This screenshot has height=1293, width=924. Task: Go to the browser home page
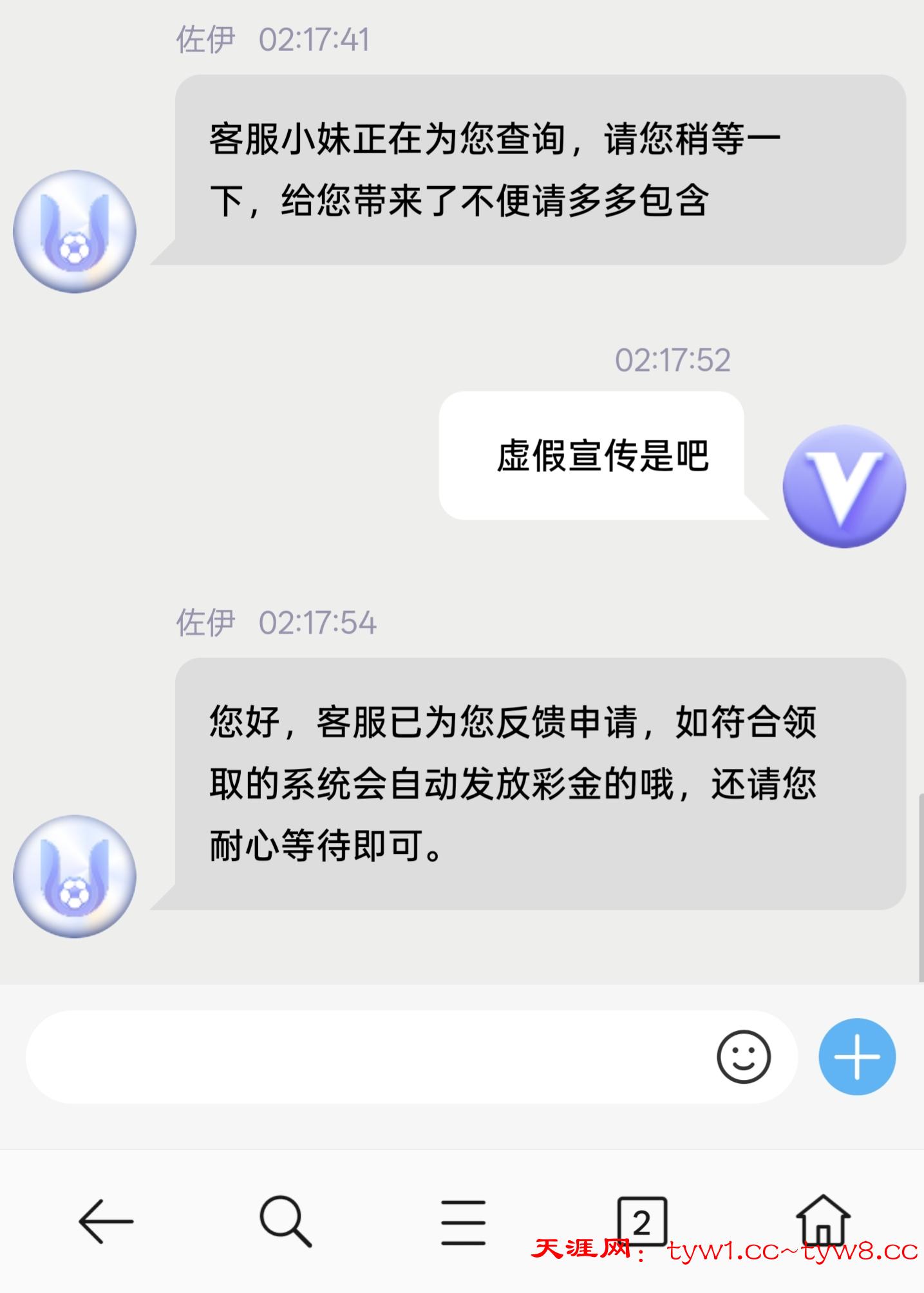823,1220
